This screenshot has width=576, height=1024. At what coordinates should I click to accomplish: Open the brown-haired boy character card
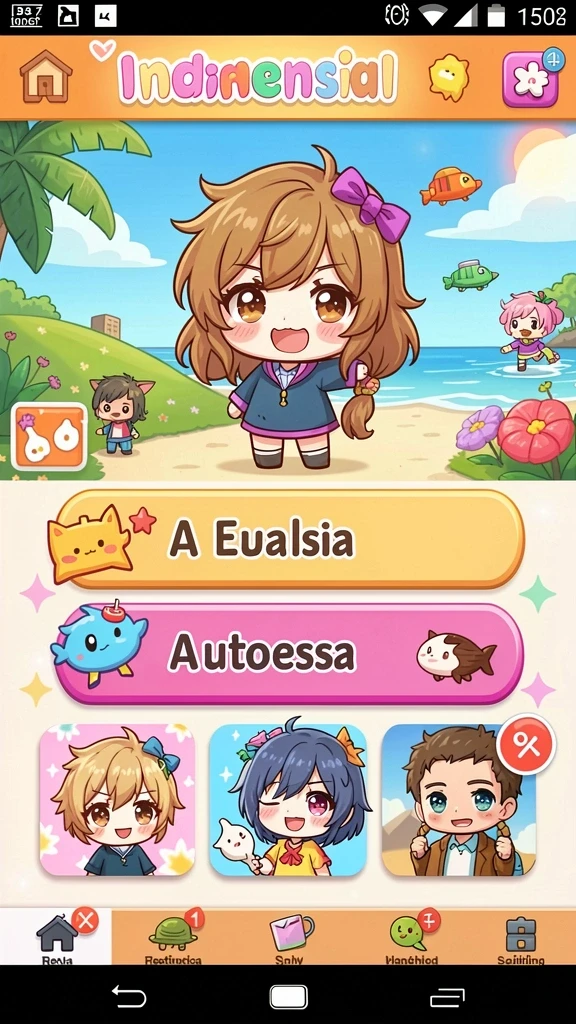[459, 800]
